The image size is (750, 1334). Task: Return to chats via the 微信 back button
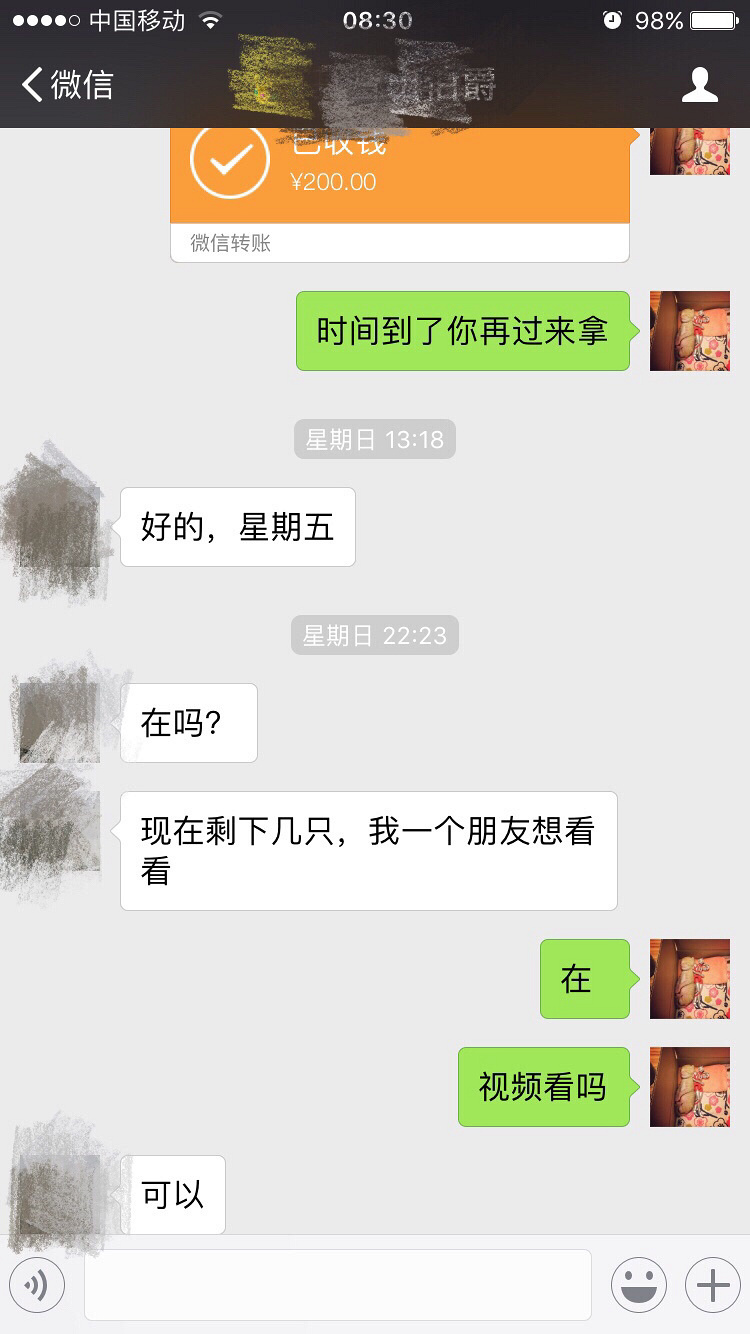point(60,85)
